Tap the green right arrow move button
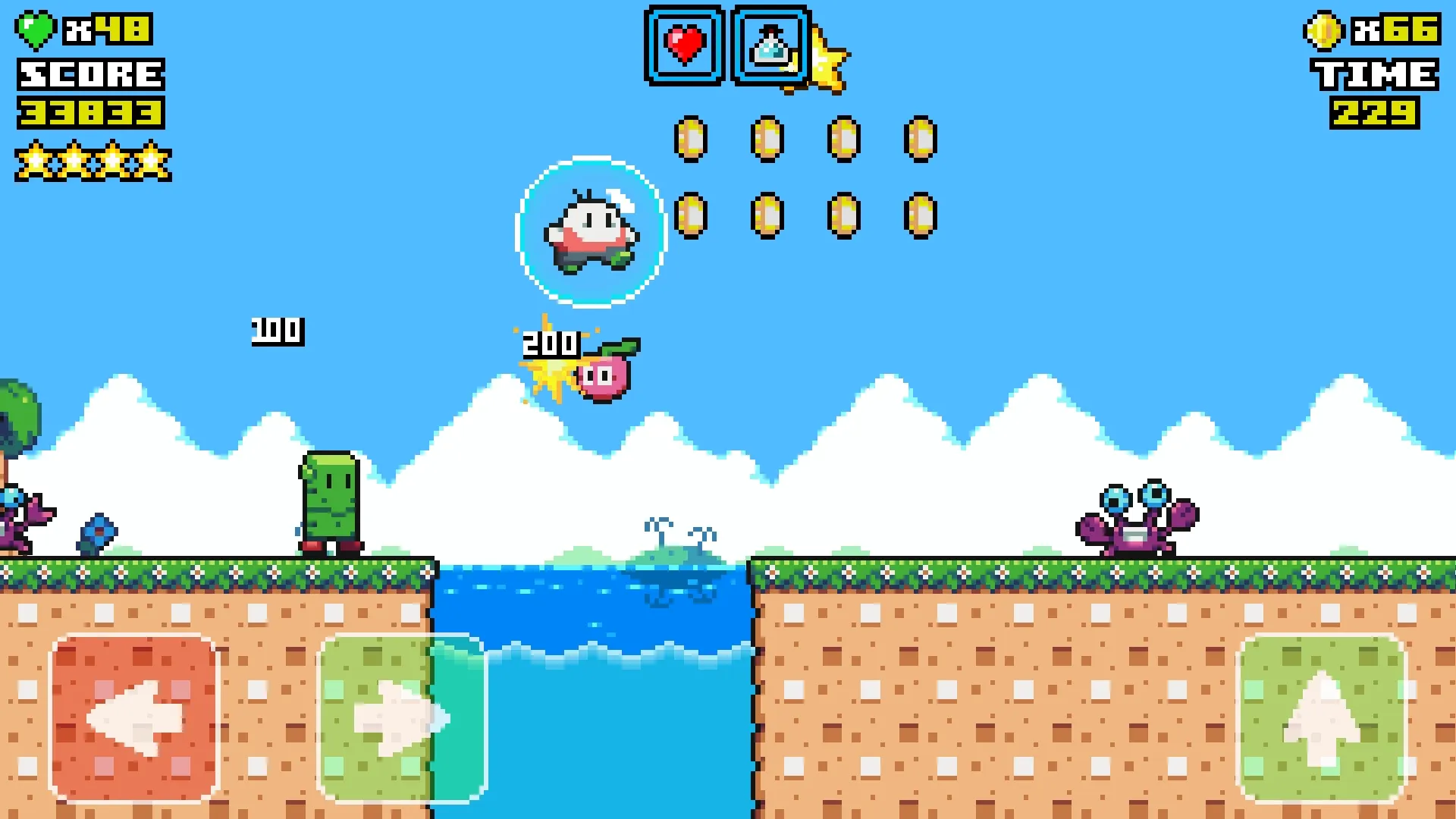 pos(400,717)
